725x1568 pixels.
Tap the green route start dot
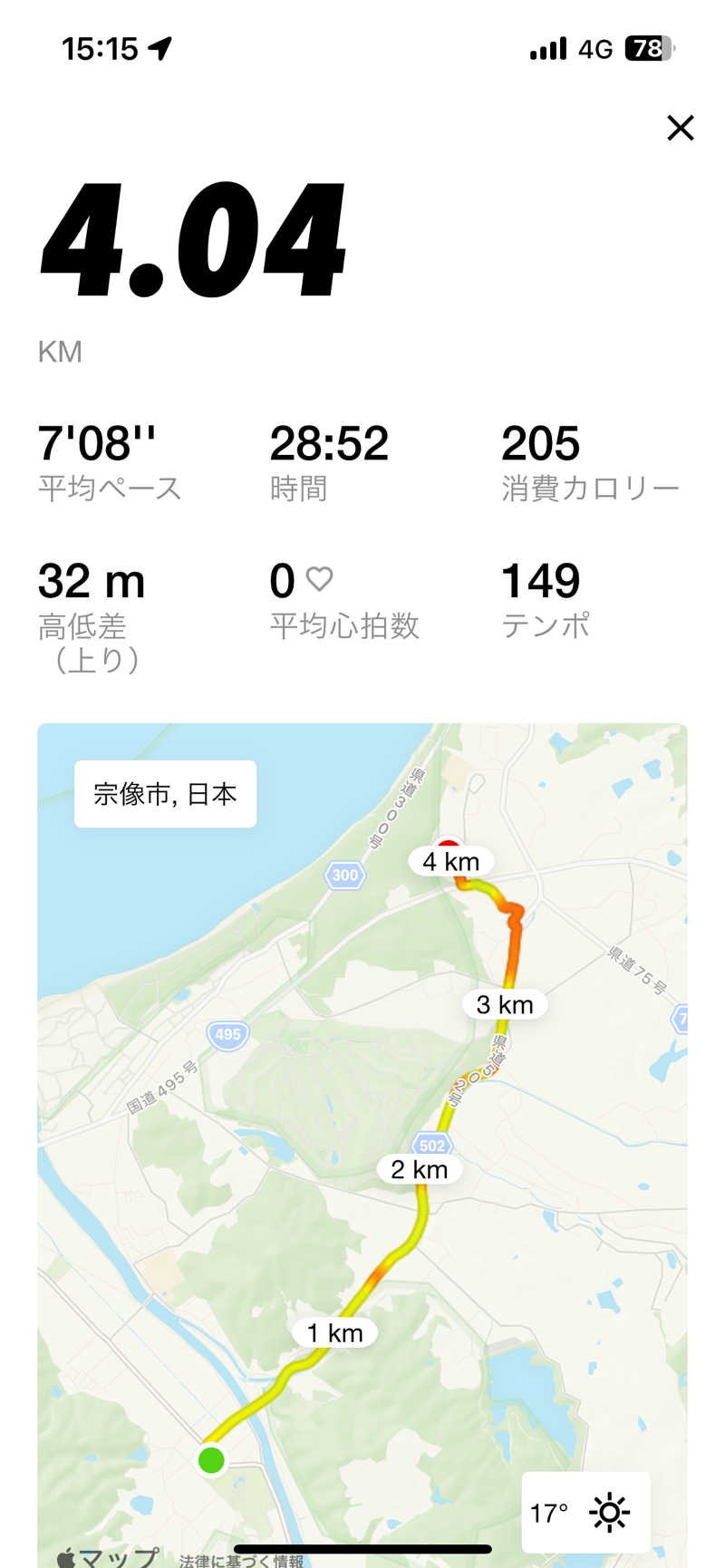(x=211, y=1461)
